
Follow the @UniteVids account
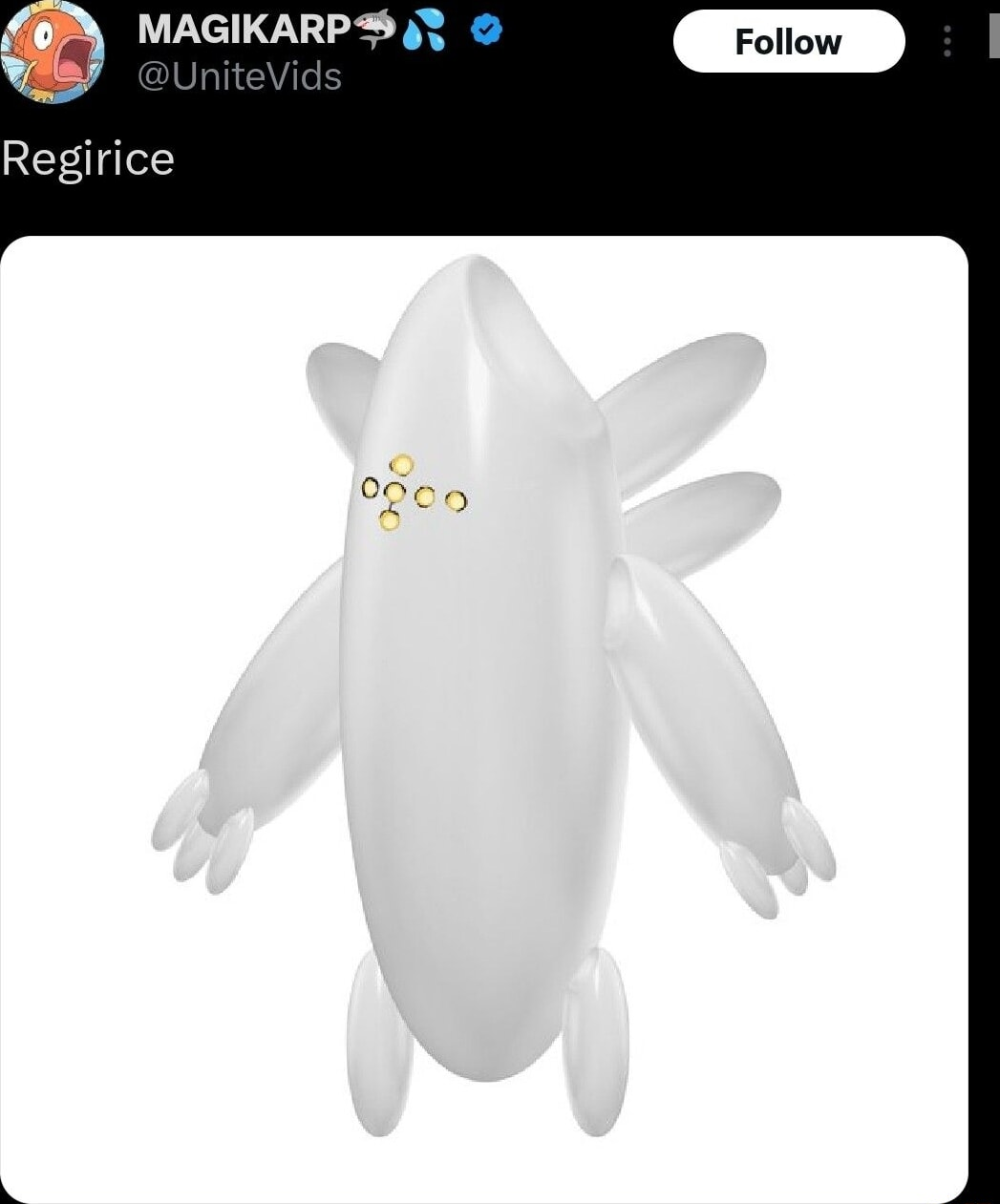click(790, 41)
